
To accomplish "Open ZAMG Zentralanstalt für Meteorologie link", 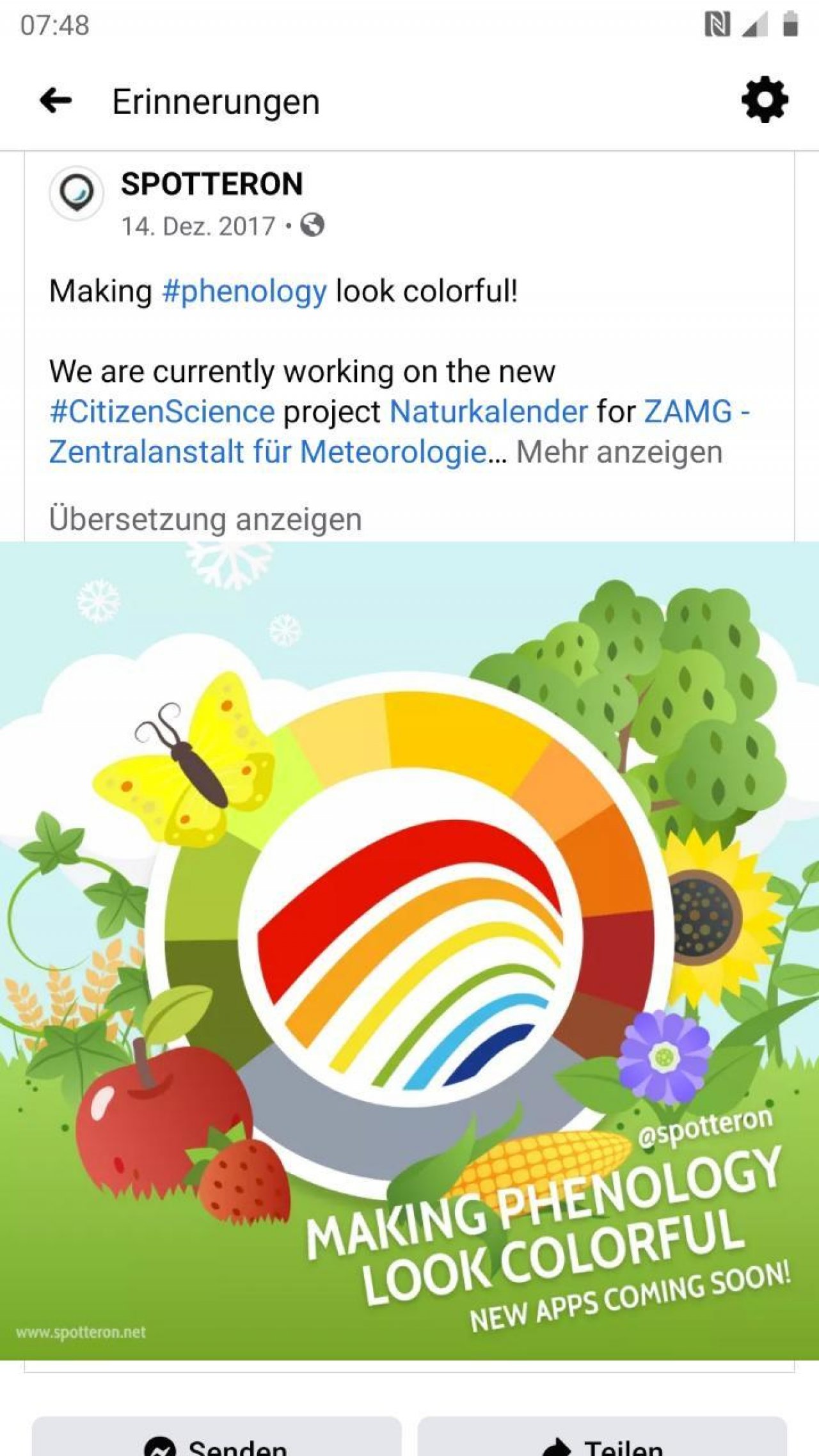I will pos(267,452).
